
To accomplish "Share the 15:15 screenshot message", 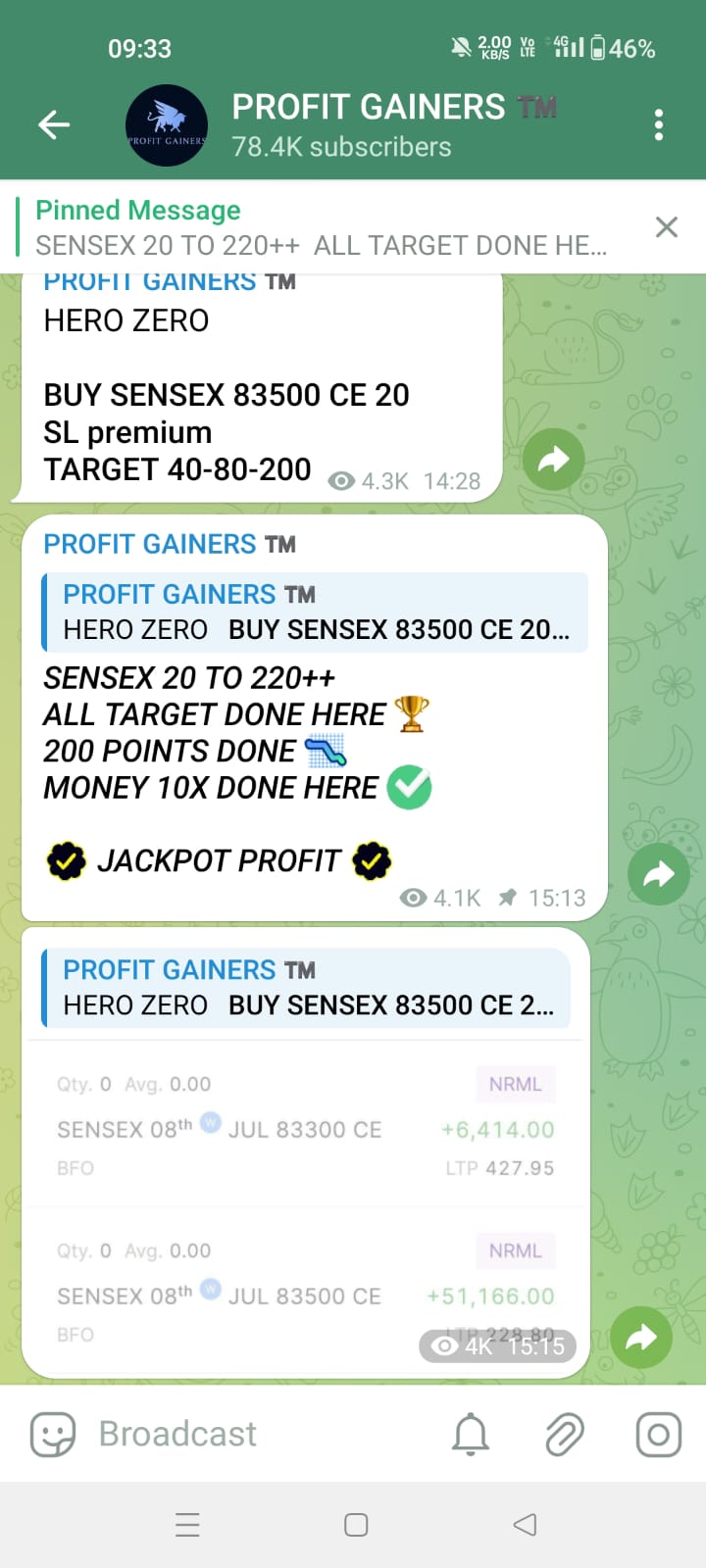I will [x=641, y=1338].
